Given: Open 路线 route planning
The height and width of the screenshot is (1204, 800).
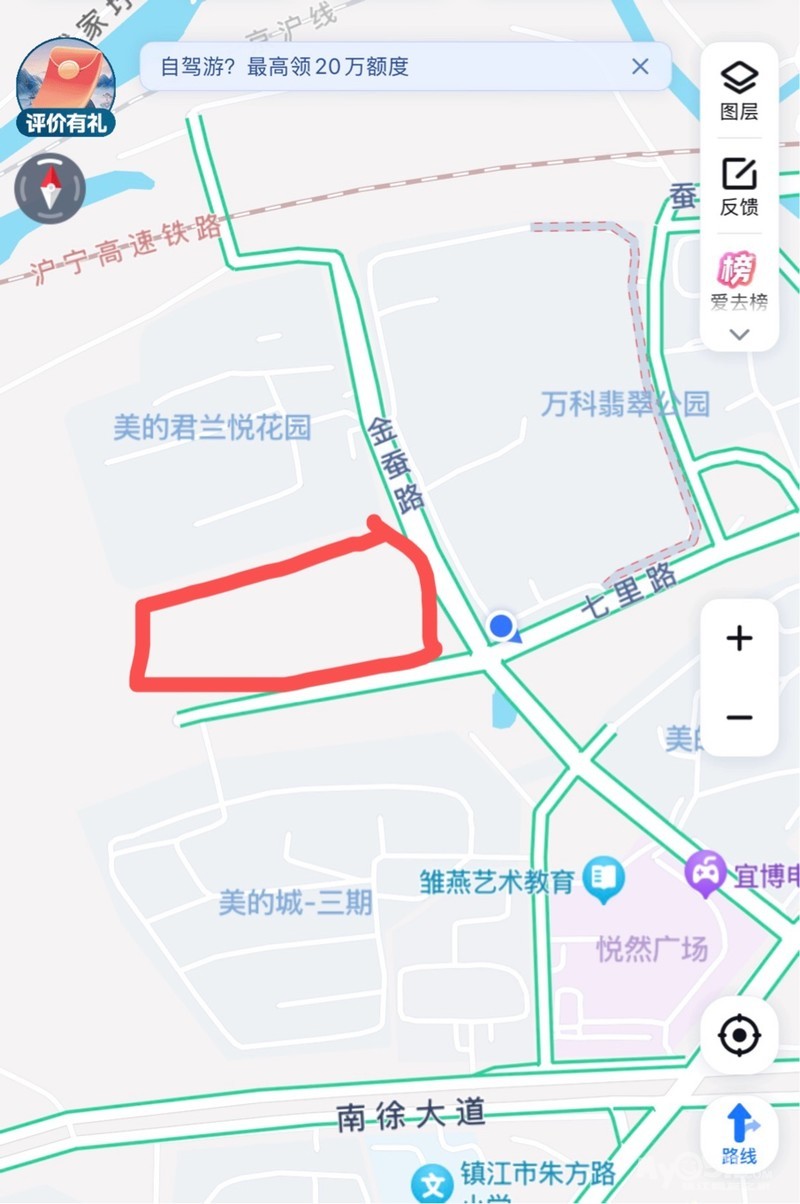Looking at the screenshot, I should click(739, 1135).
